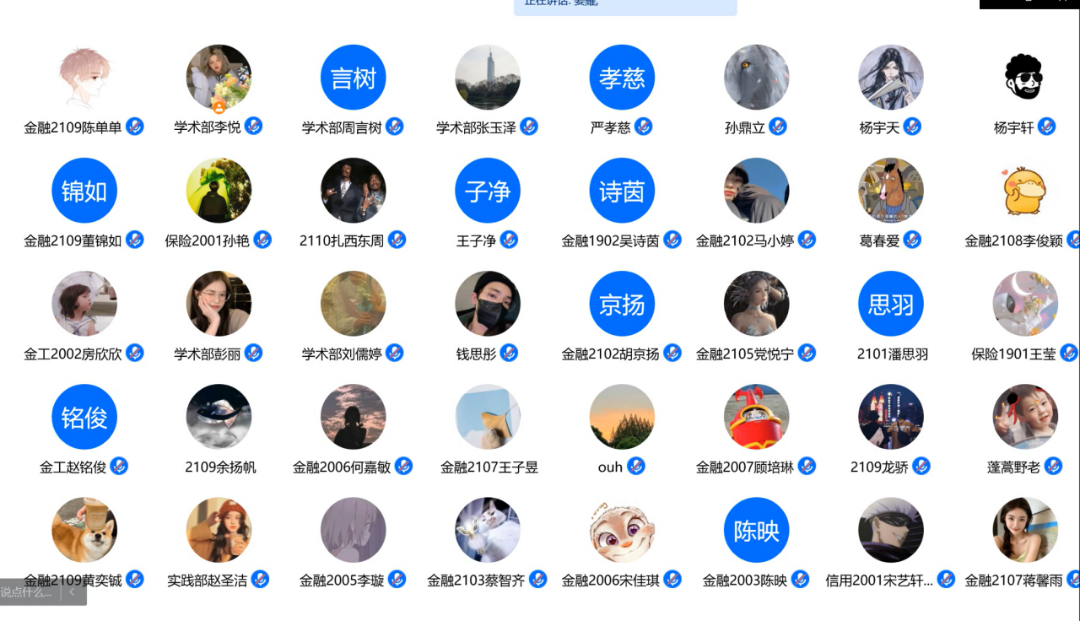Open 学术部李悦's participant tile
This screenshot has width=1080, height=621.
[x=218, y=78]
